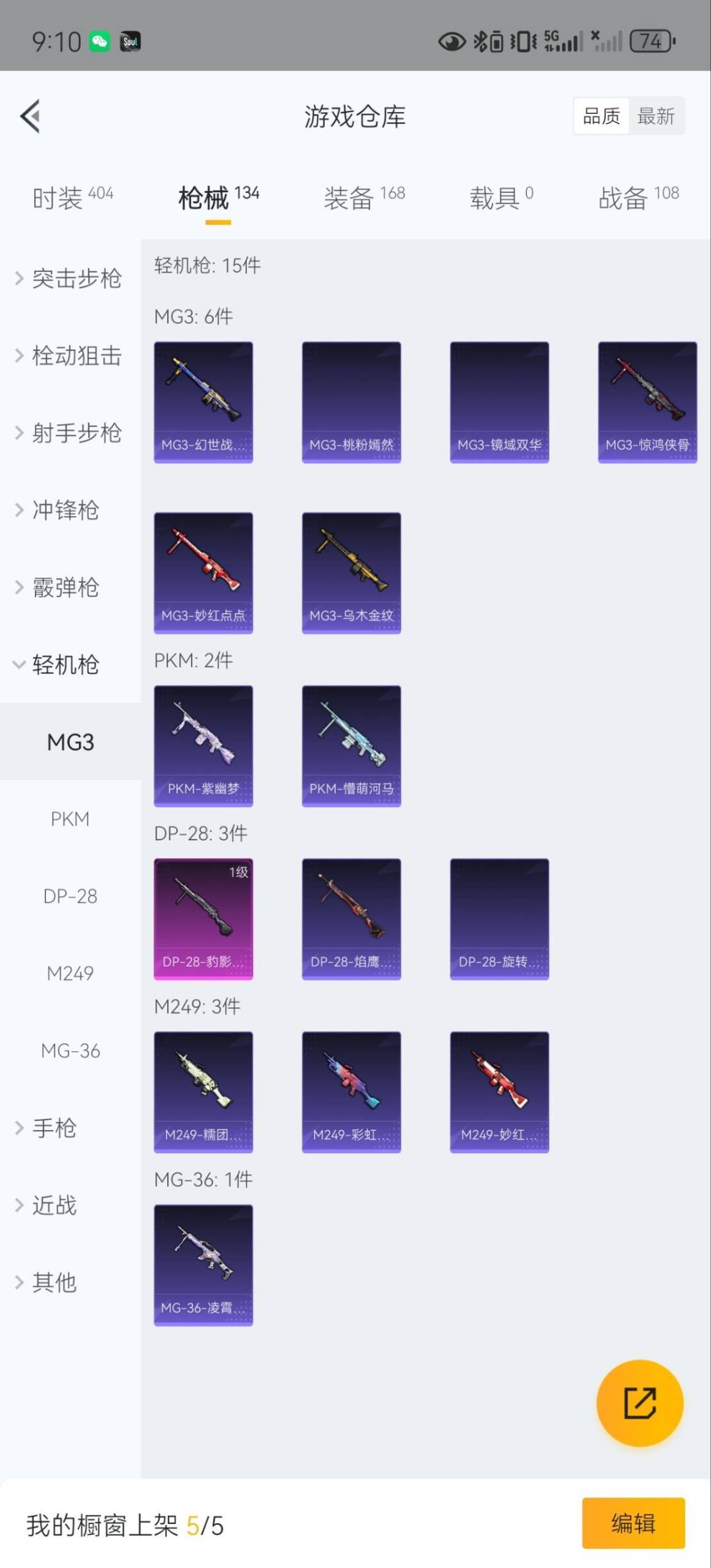The image size is (711, 1568).
Task: Check the battery level indicator showing 74
Action: coord(650,40)
